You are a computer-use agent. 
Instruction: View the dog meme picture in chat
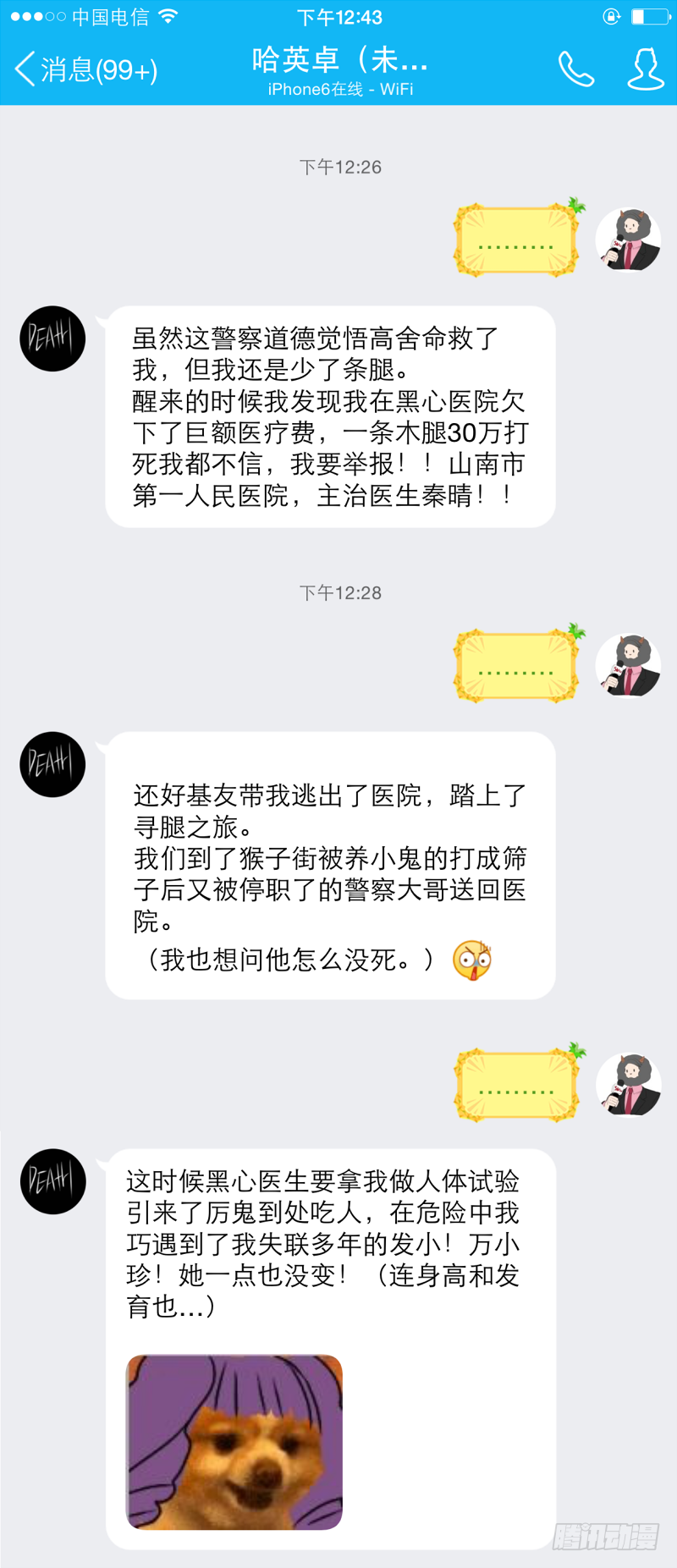coord(234,1441)
